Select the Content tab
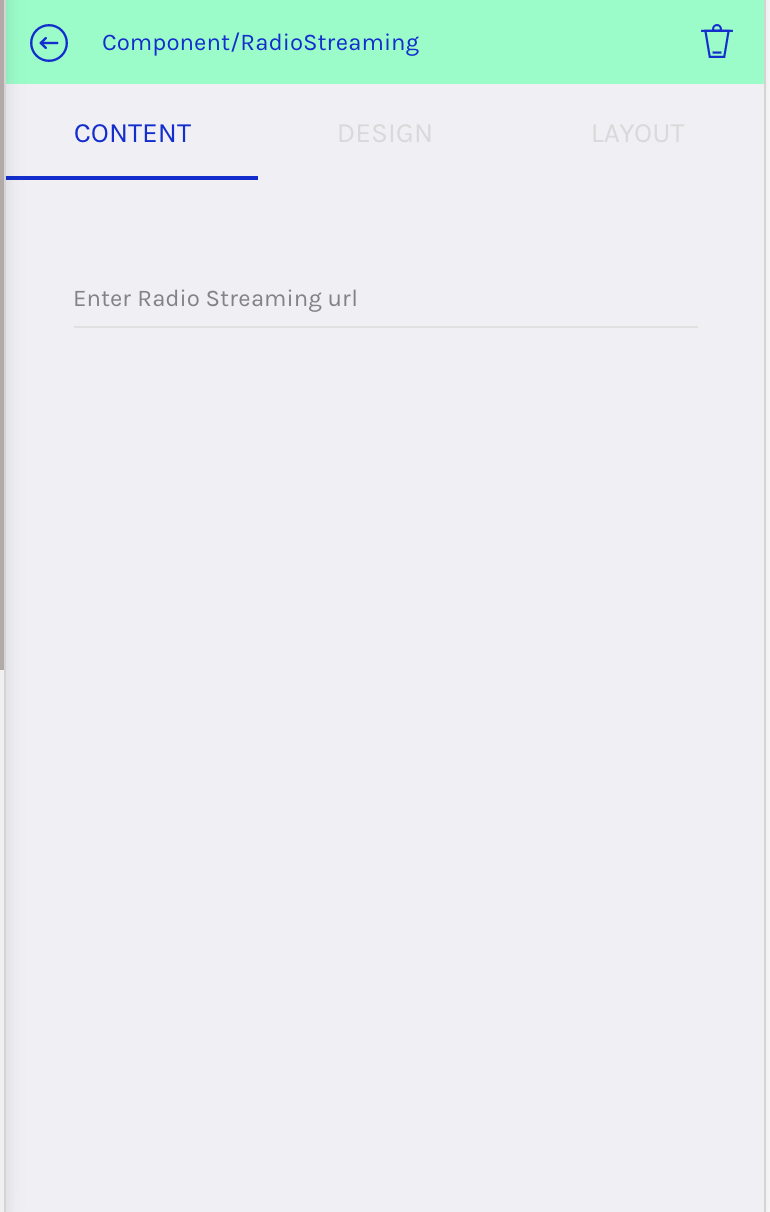The height and width of the screenshot is (1212, 770). pos(132,134)
